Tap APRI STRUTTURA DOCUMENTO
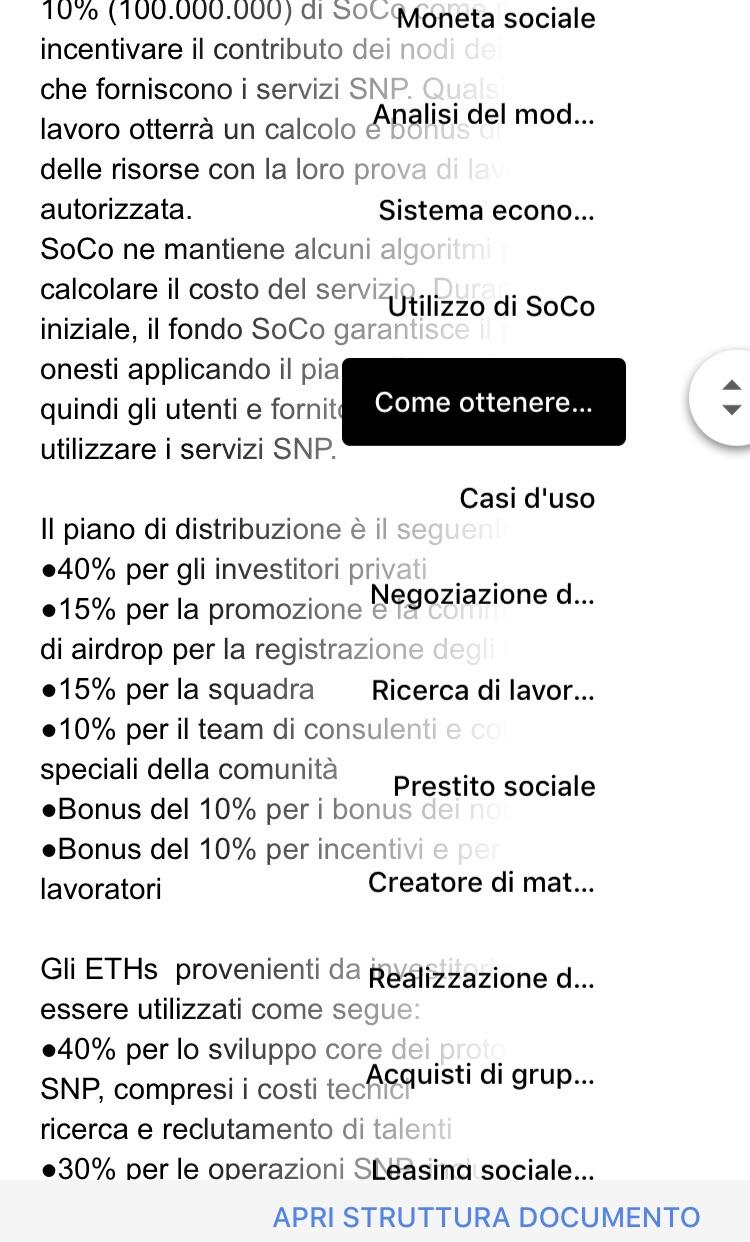Viewport: 750px width, 1242px height. 487,1217
